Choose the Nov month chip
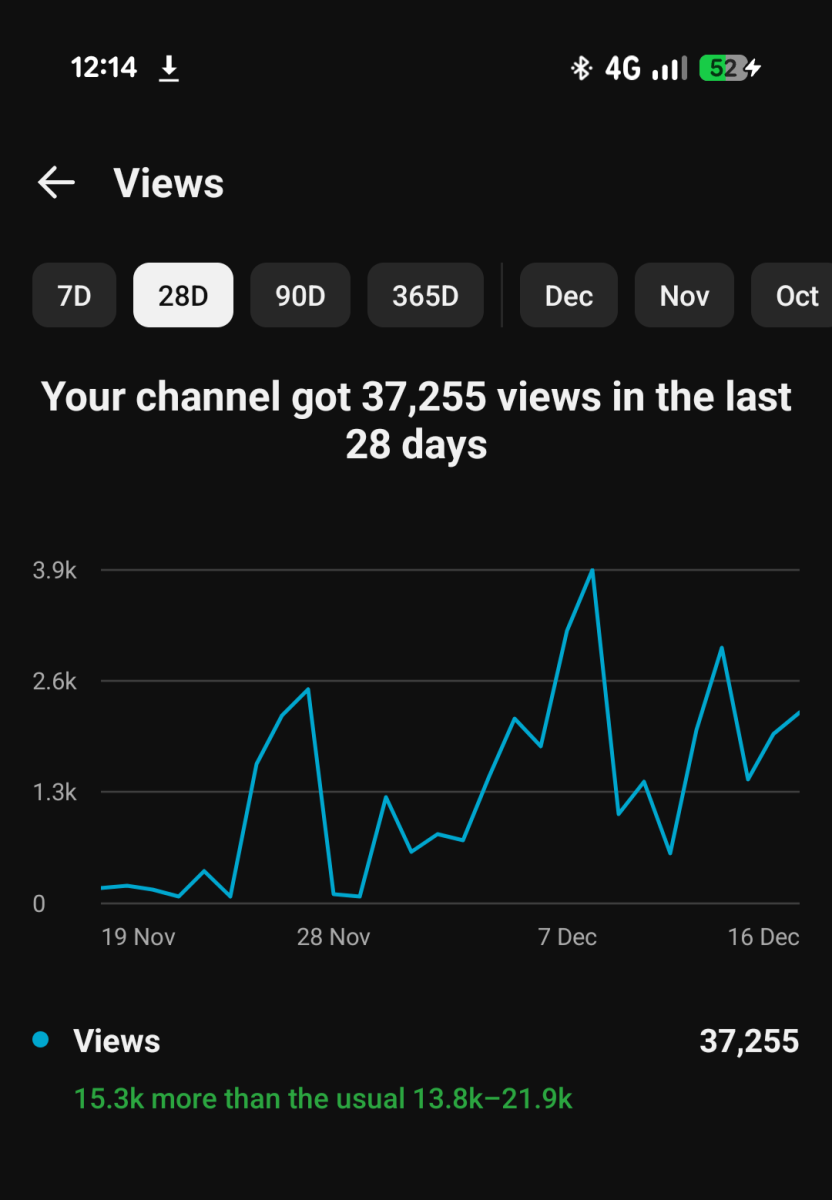Viewport: 832px width, 1200px height. point(684,296)
